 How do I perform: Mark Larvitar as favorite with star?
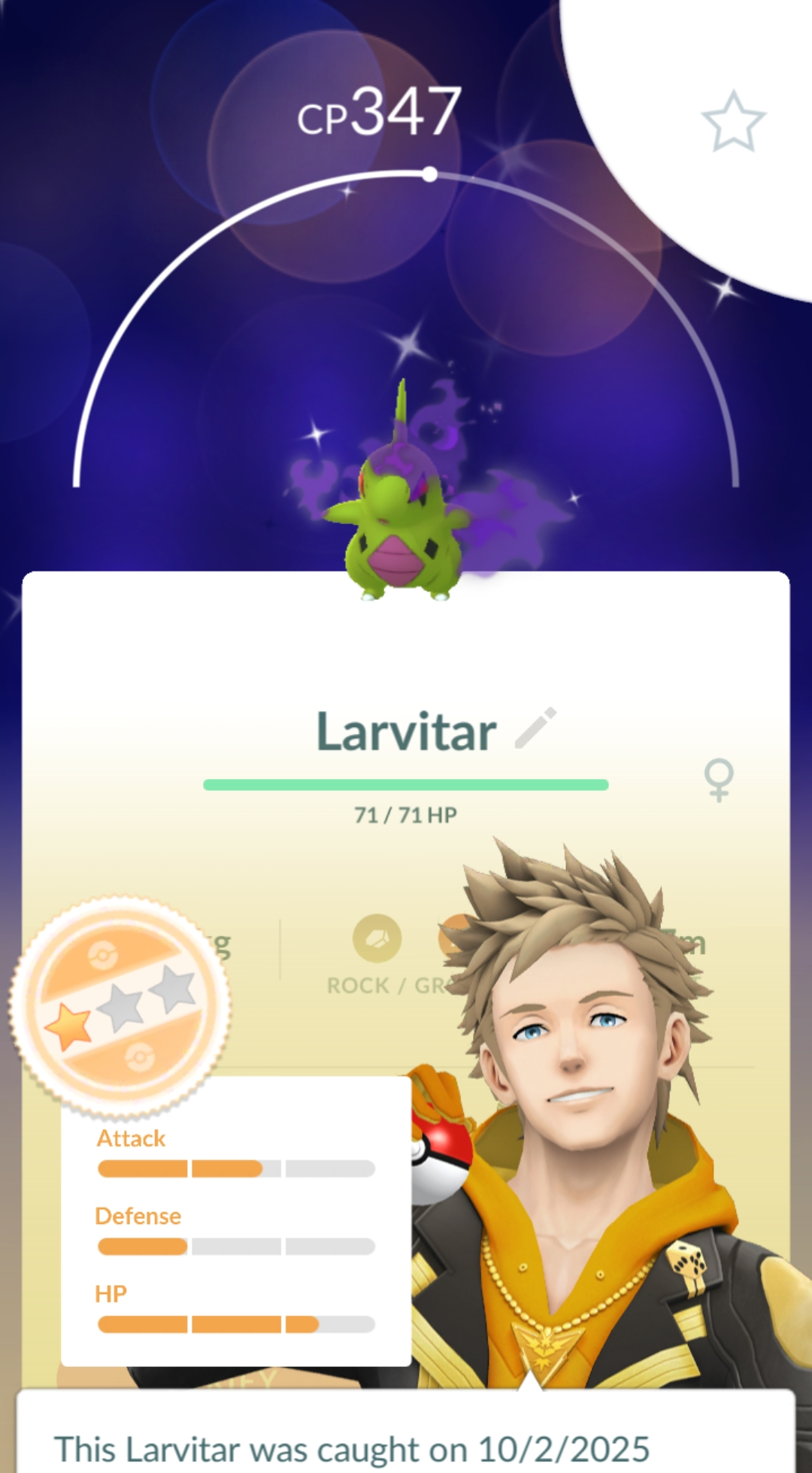click(732, 122)
